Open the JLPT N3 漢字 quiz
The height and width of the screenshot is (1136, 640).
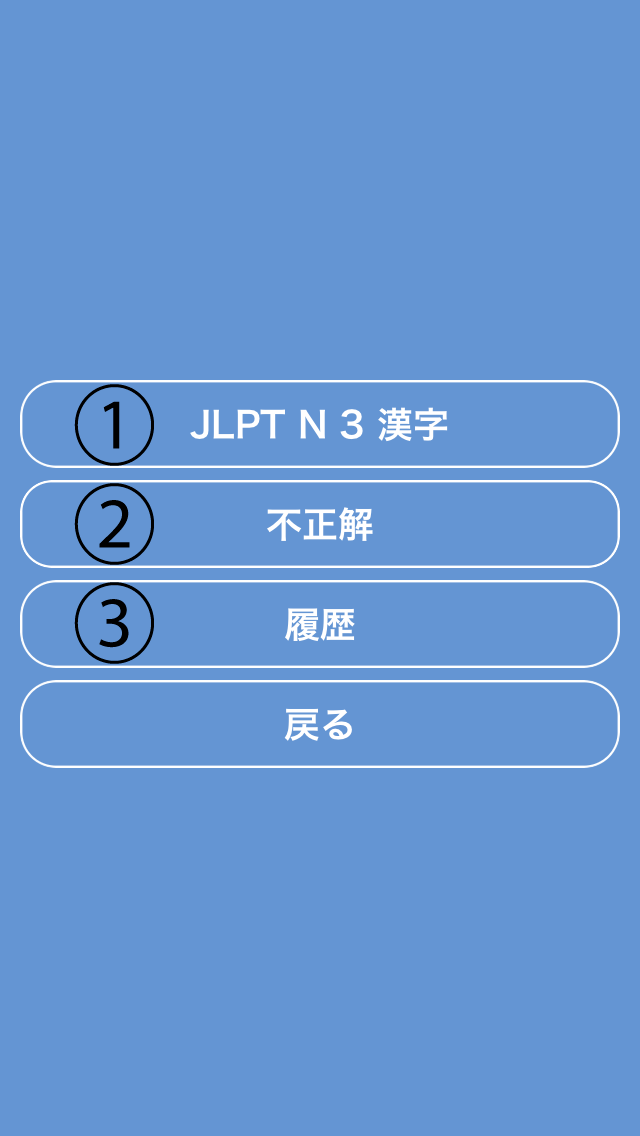click(320, 424)
